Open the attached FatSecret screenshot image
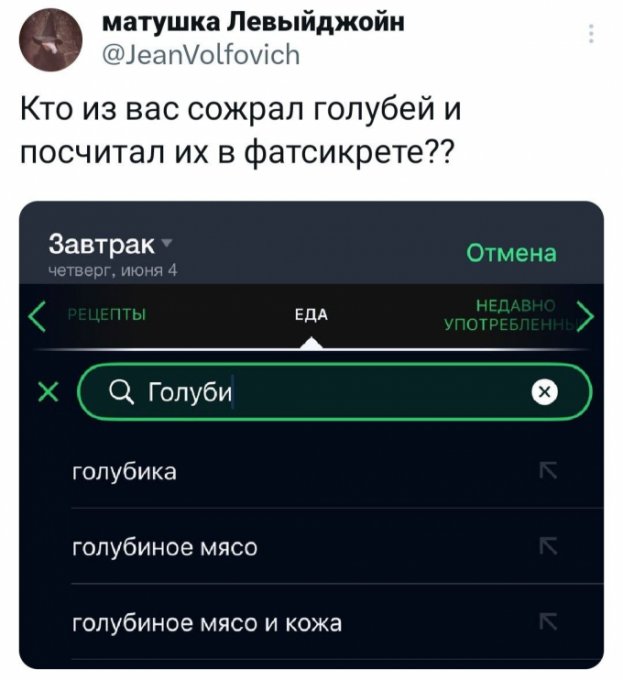Viewport: 623px width, 680px height. (x=311, y=435)
